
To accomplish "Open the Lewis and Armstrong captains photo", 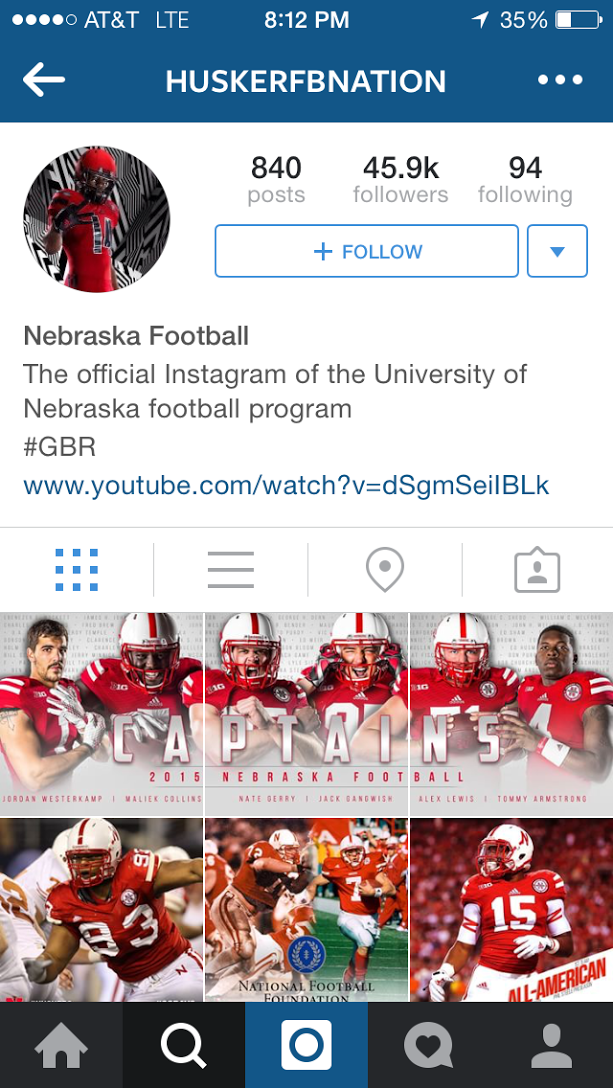I will point(511,711).
